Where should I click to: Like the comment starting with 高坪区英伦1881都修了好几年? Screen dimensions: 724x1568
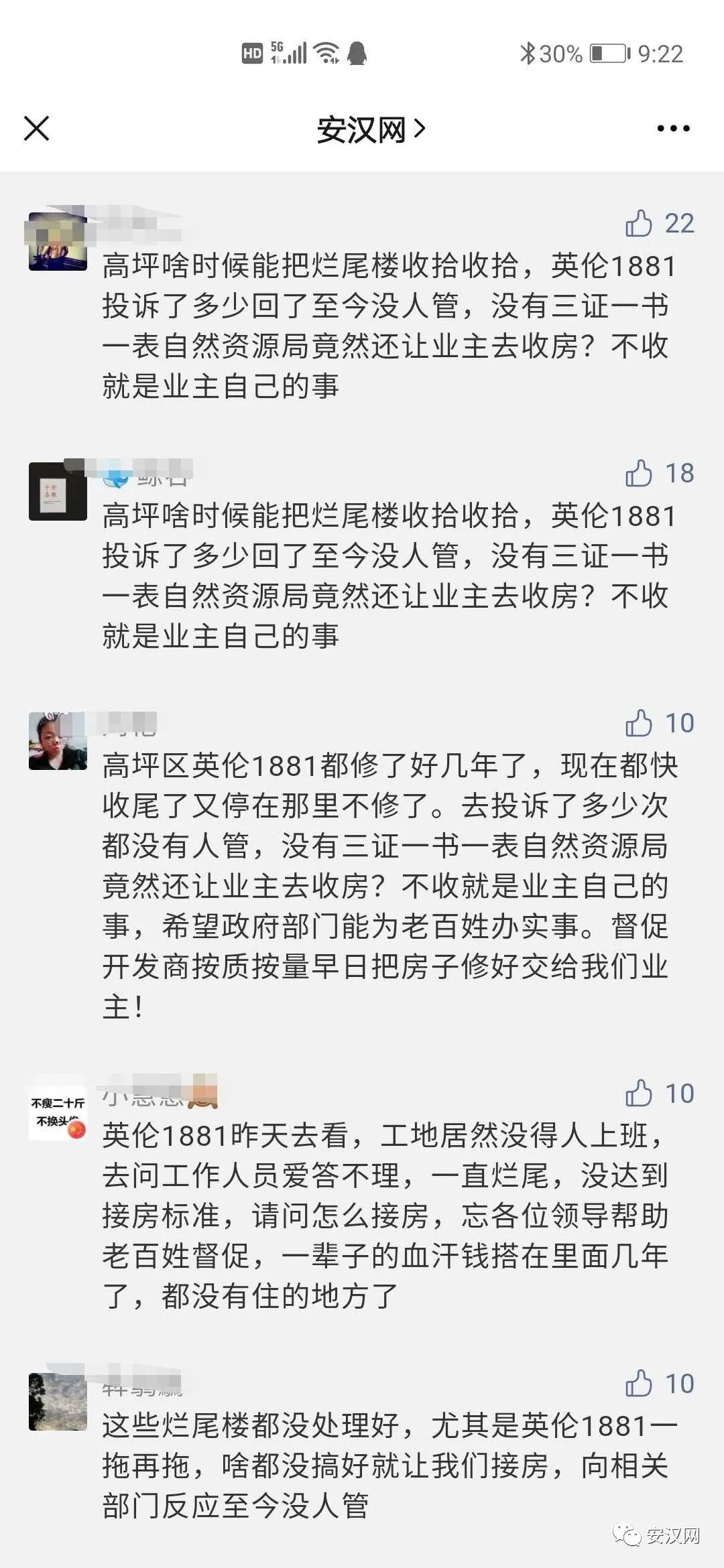point(639,724)
